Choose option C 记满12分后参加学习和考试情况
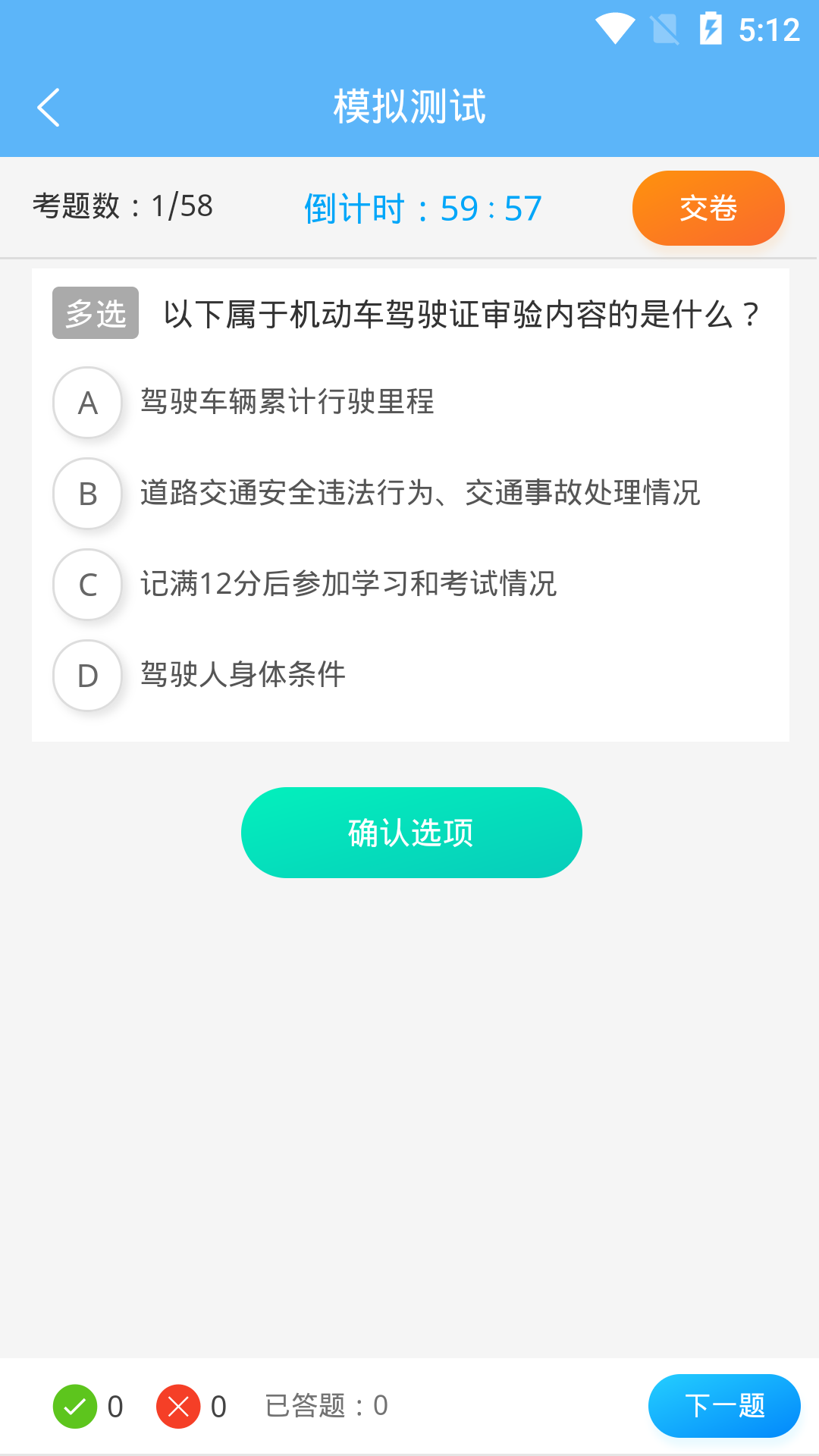The height and width of the screenshot is (1456, 819). click(88, 585)
